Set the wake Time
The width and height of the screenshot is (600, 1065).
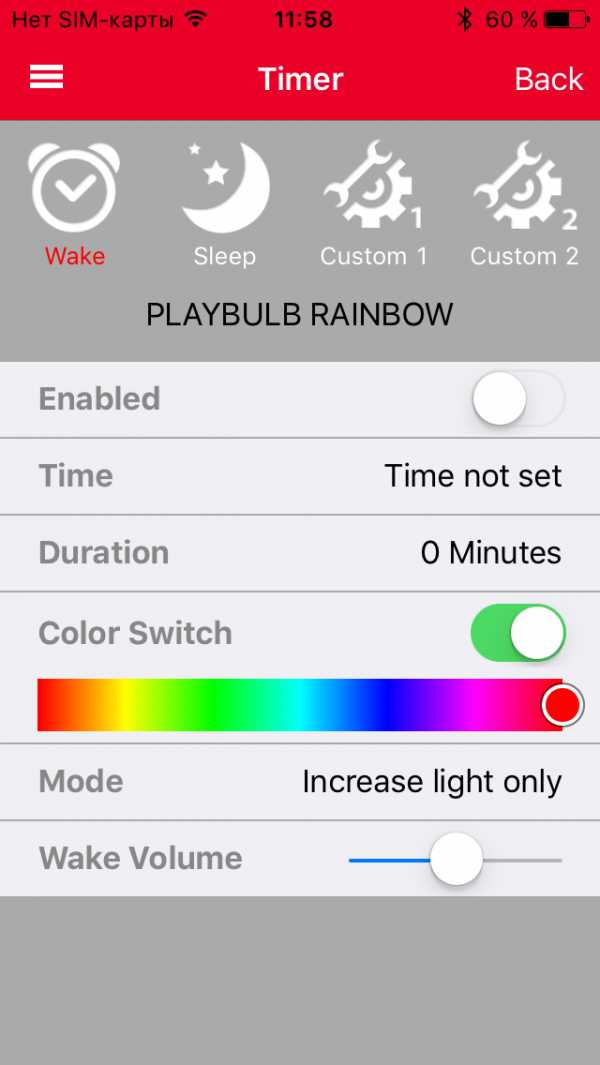click(473, 476)
